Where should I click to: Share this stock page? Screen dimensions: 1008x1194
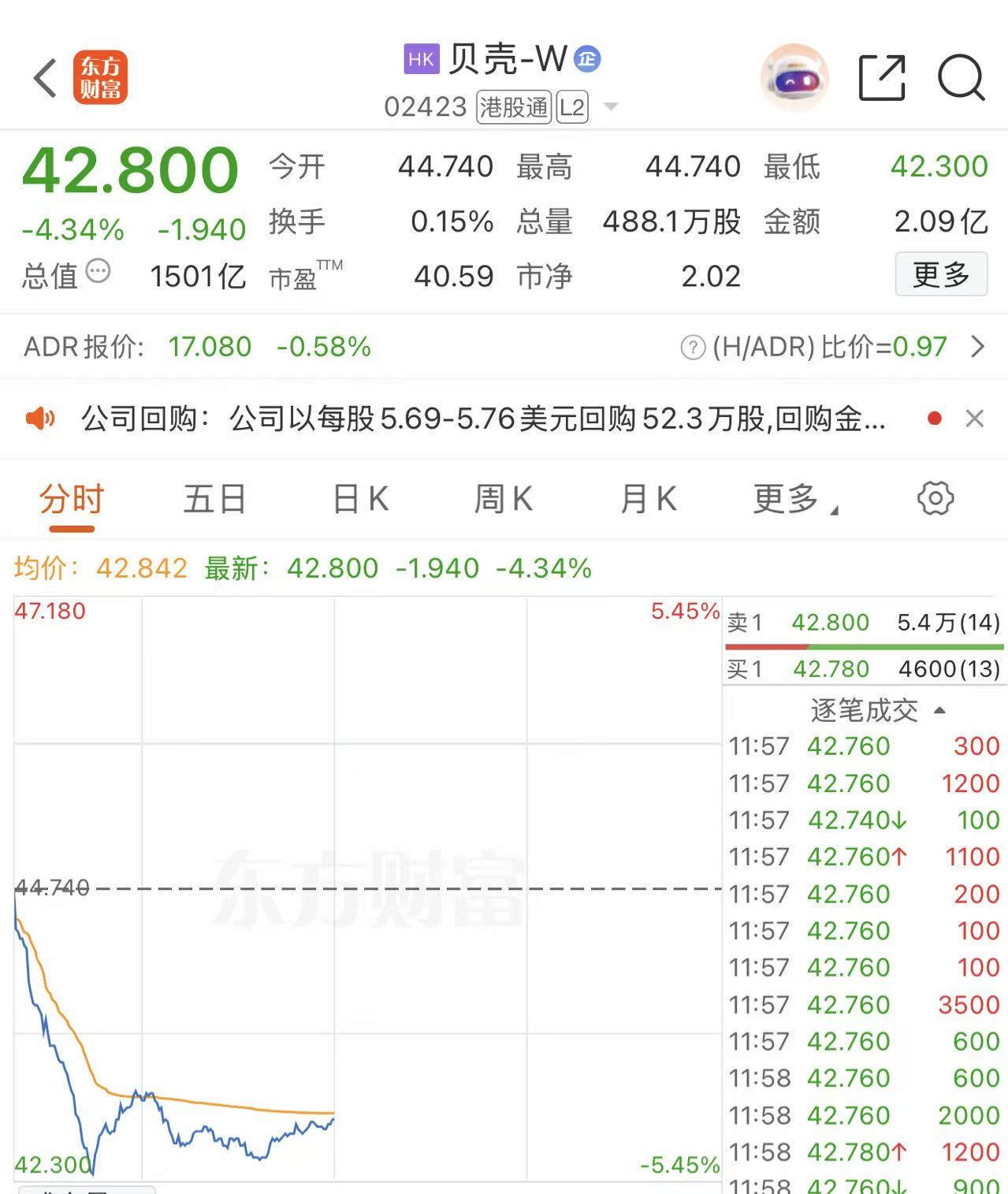tap(881, 78)
